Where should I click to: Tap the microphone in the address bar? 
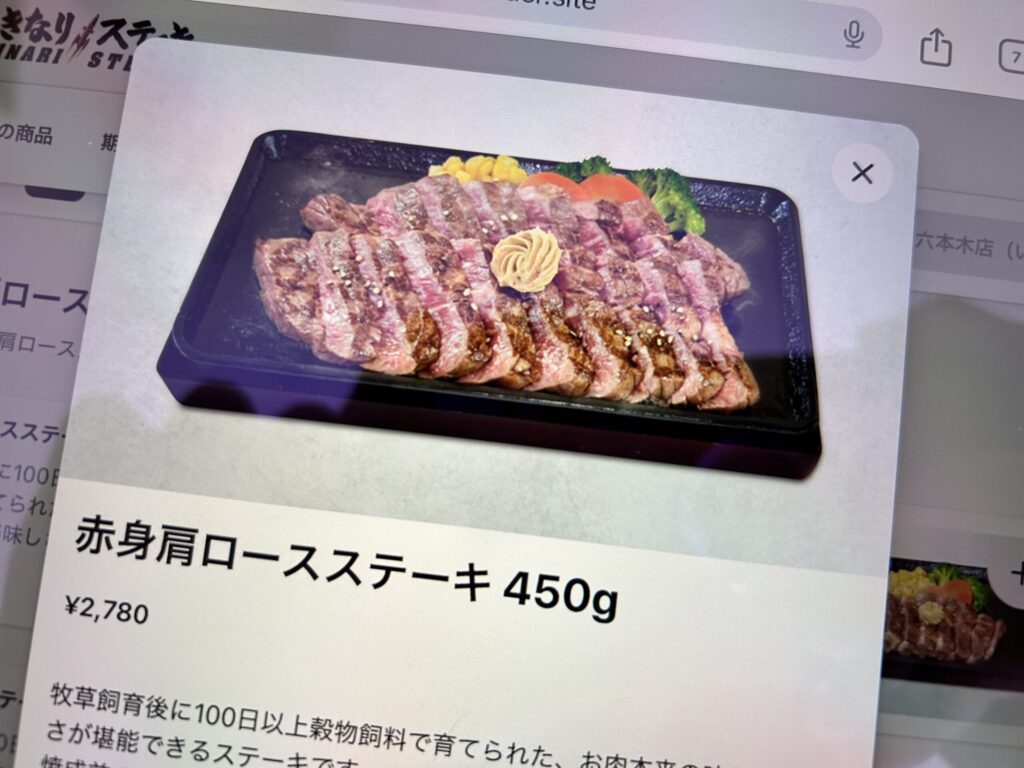[853, 35]
